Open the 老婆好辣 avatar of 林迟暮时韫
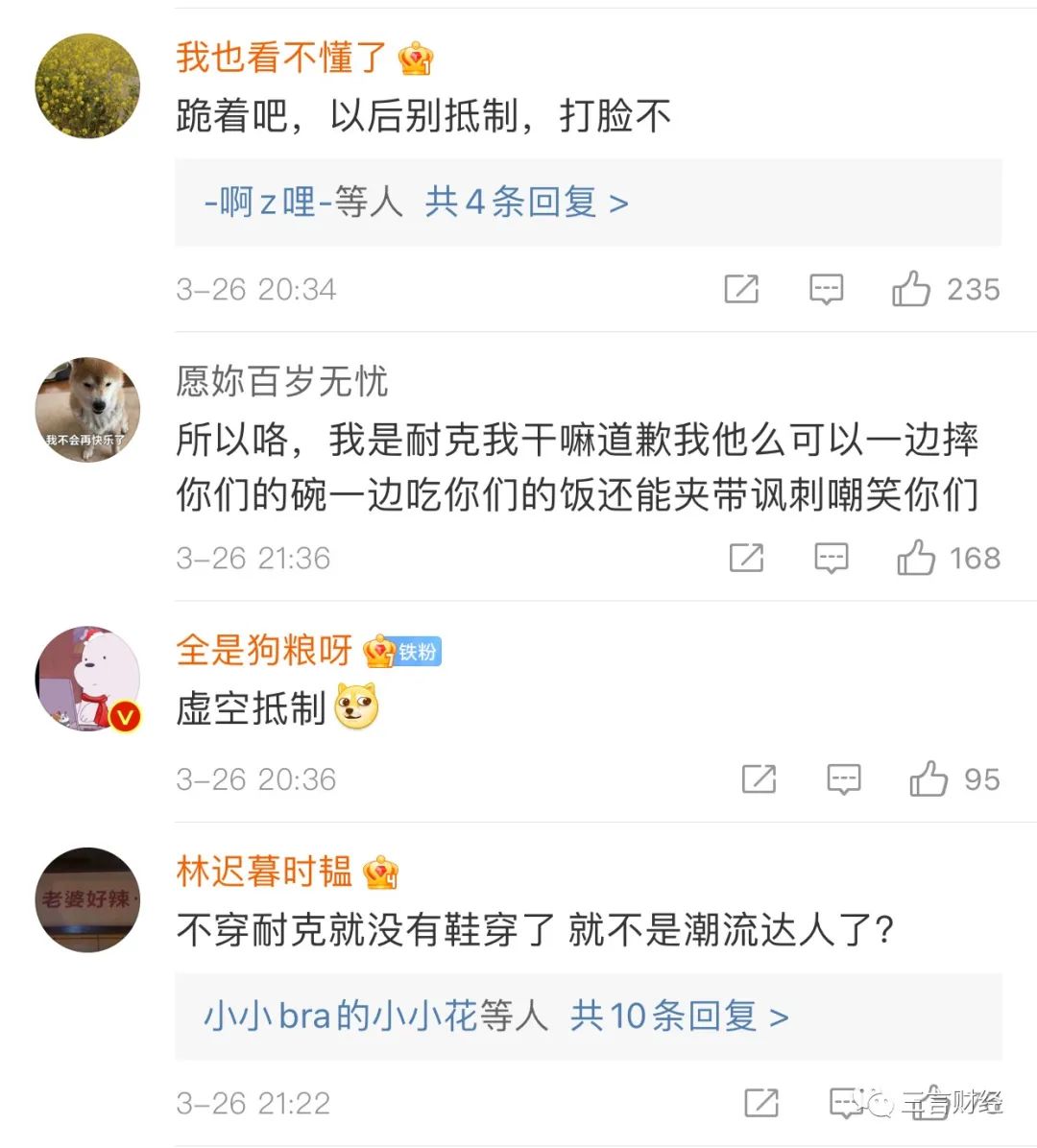1037x1148 pixels. coord(87,899)
